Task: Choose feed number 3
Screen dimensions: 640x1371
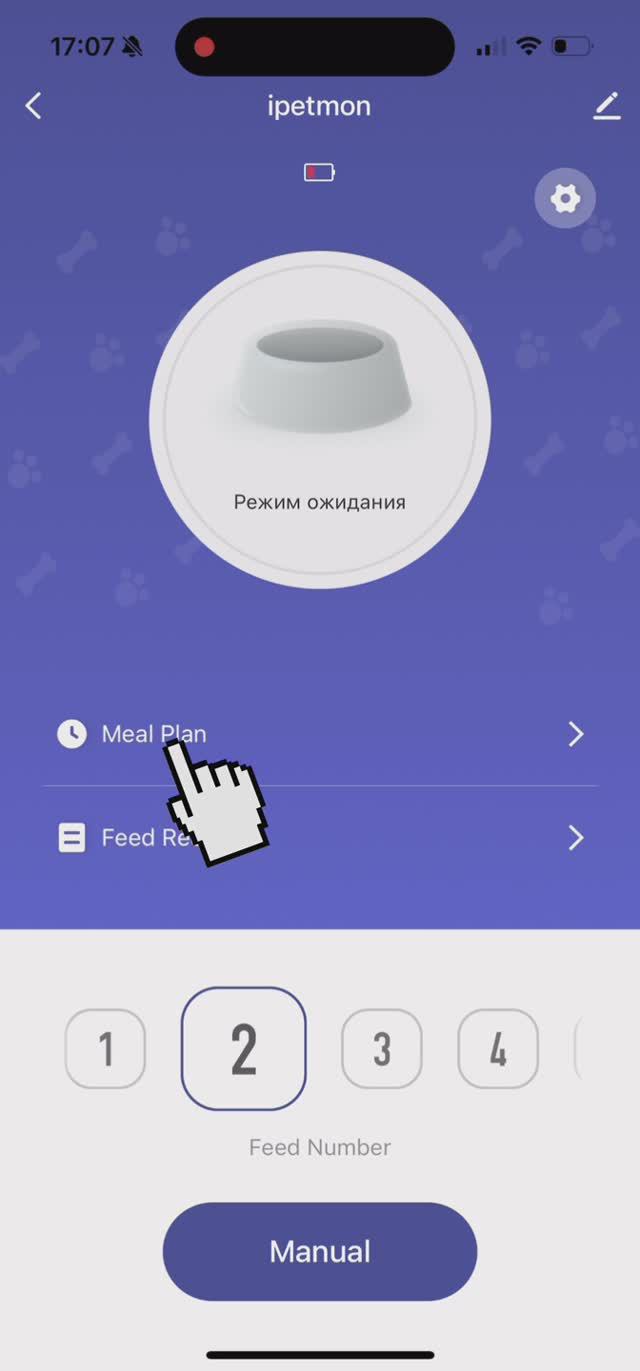Action: point(381,1049)
